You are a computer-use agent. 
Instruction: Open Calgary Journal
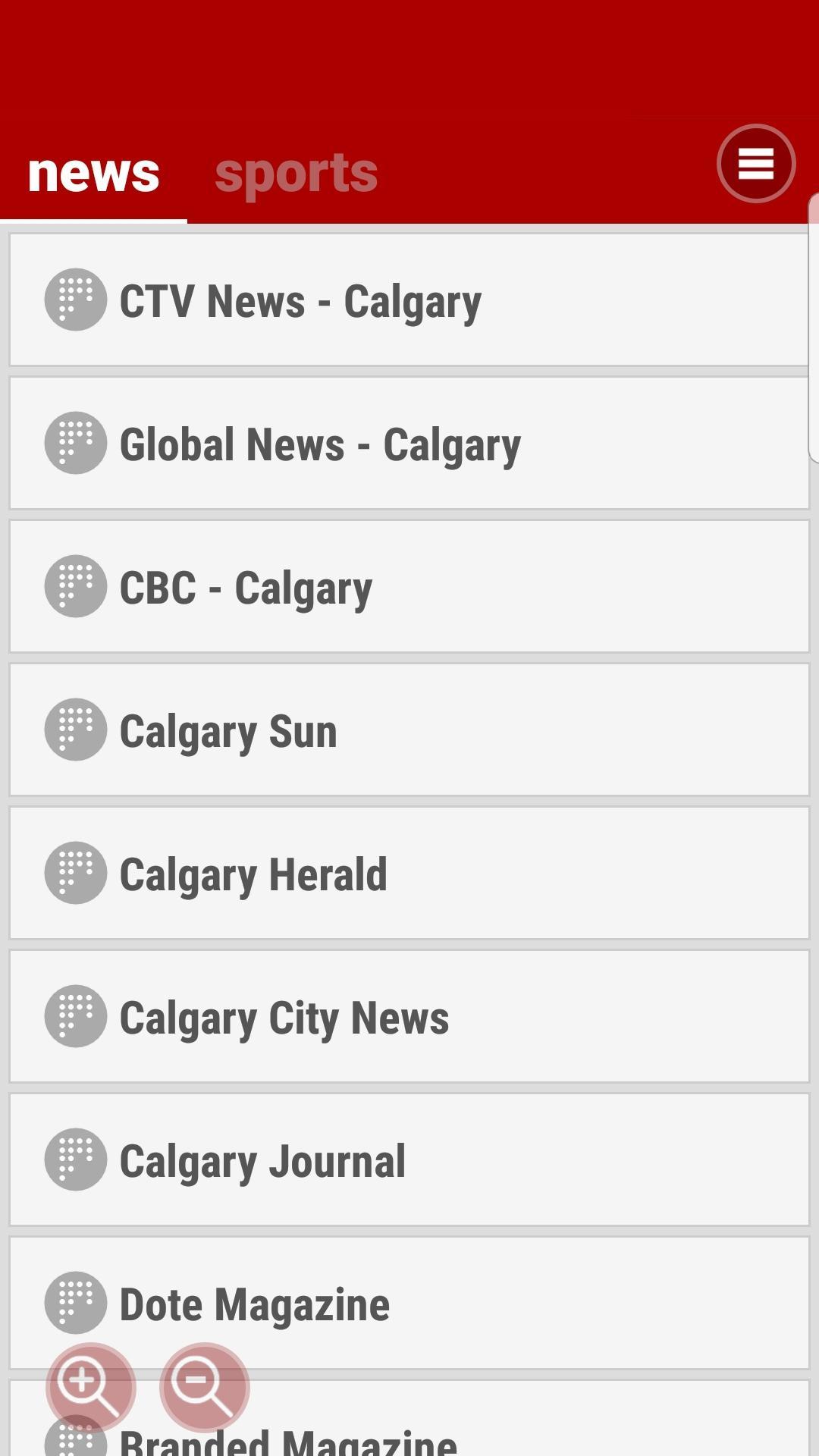click(409, 1159)
